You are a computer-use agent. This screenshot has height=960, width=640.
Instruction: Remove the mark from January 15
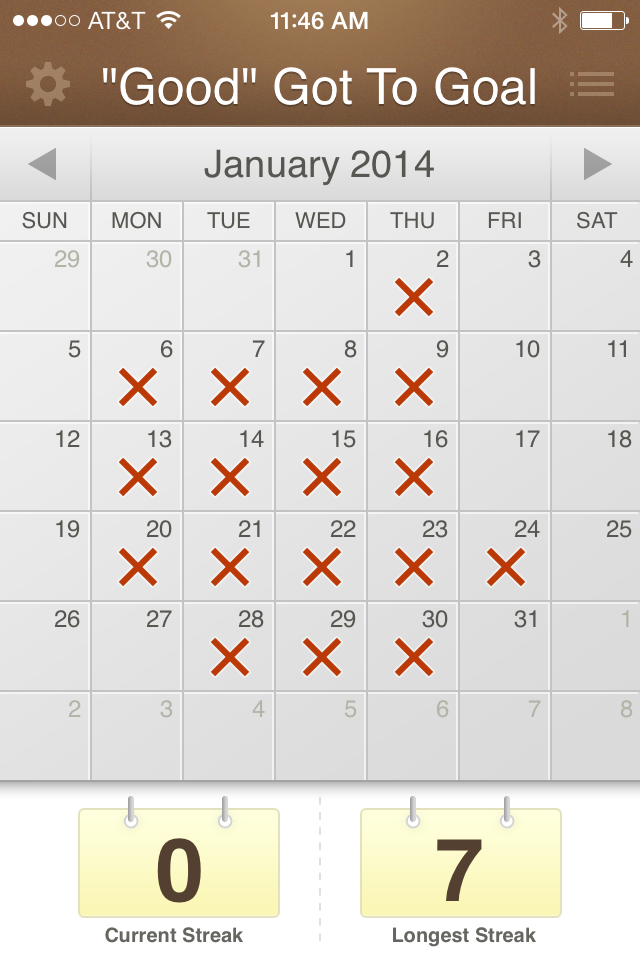(x=321, y=477)
